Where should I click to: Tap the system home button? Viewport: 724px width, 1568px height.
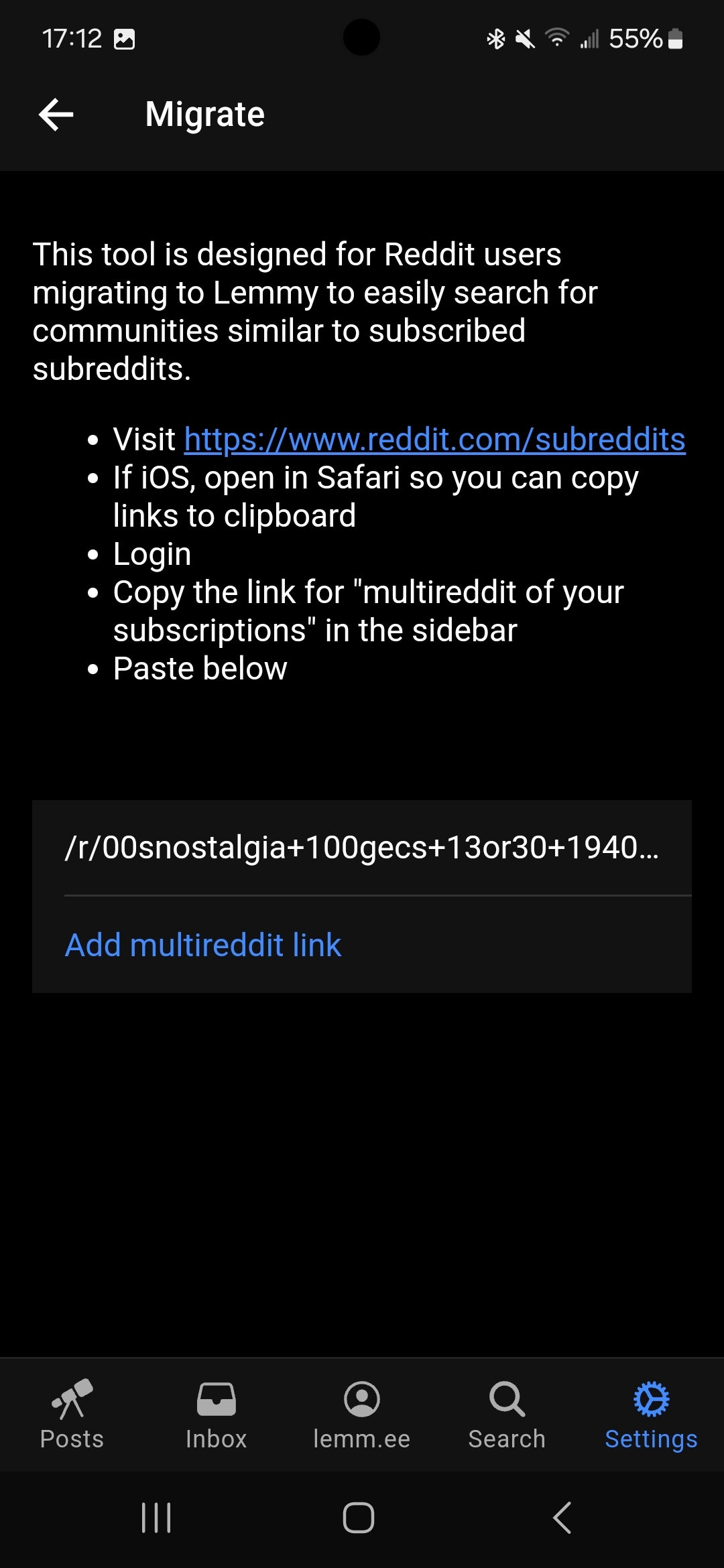(359, 1518)
